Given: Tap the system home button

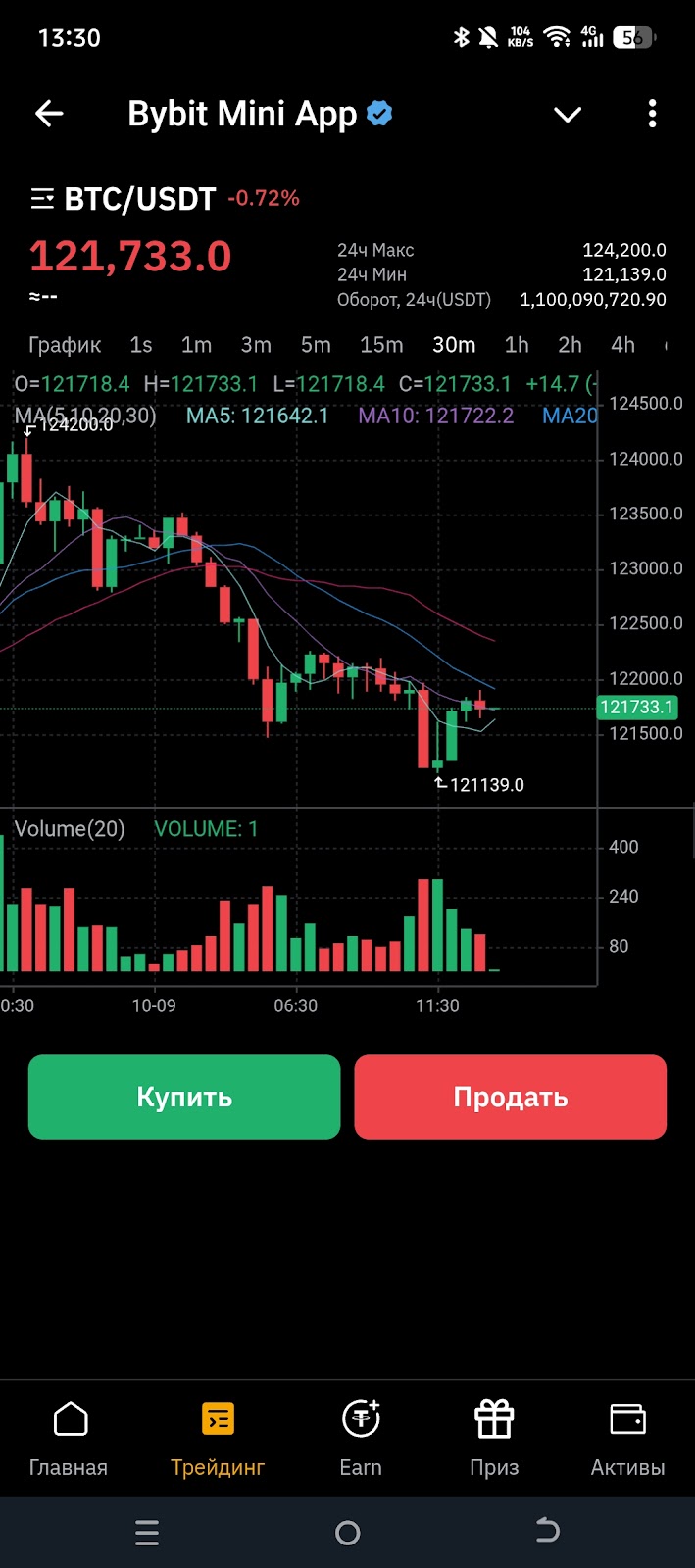Looking at the screenshot, I should (x=347, y=1533).
